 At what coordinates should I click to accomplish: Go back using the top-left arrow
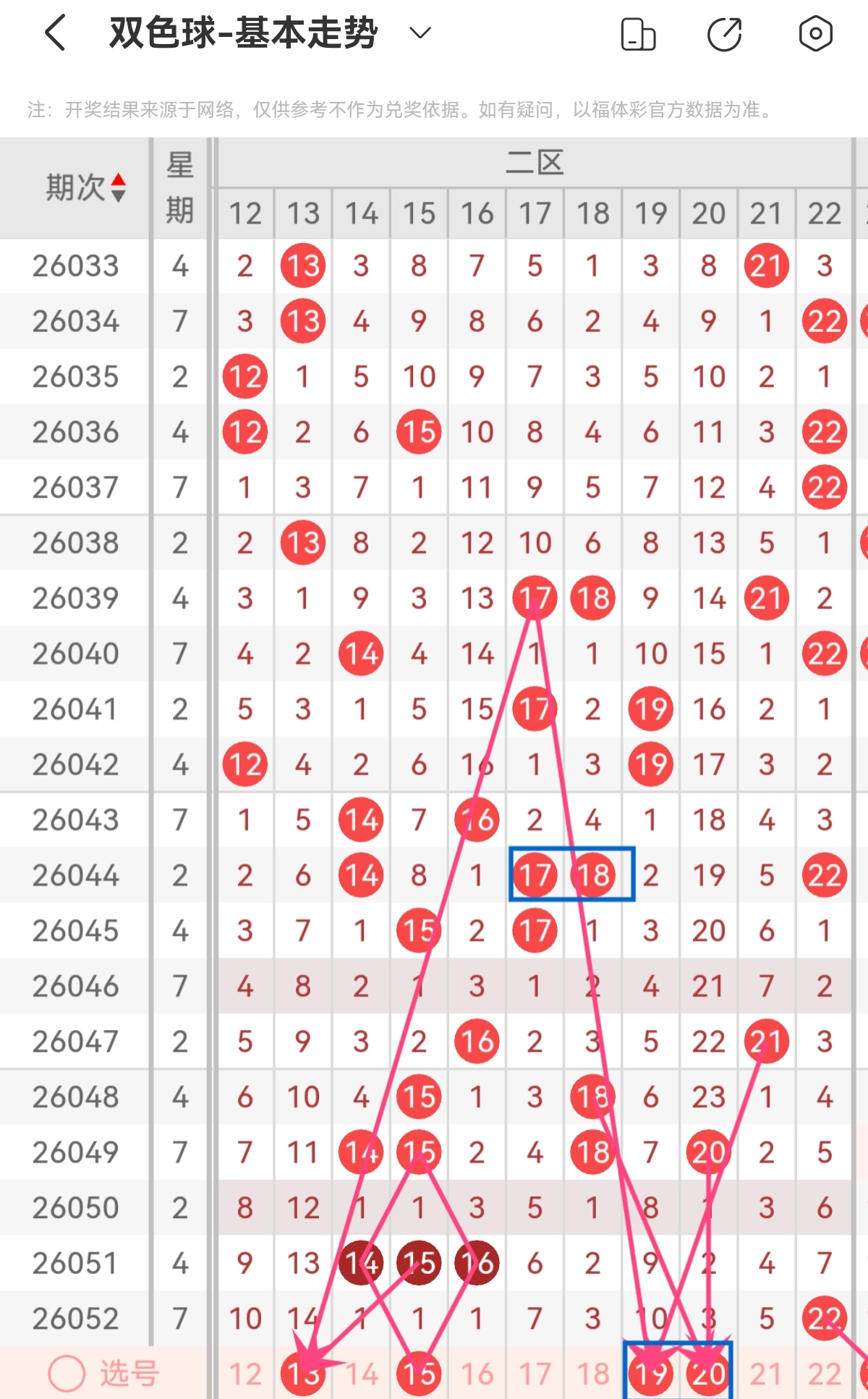click(56, 33)
